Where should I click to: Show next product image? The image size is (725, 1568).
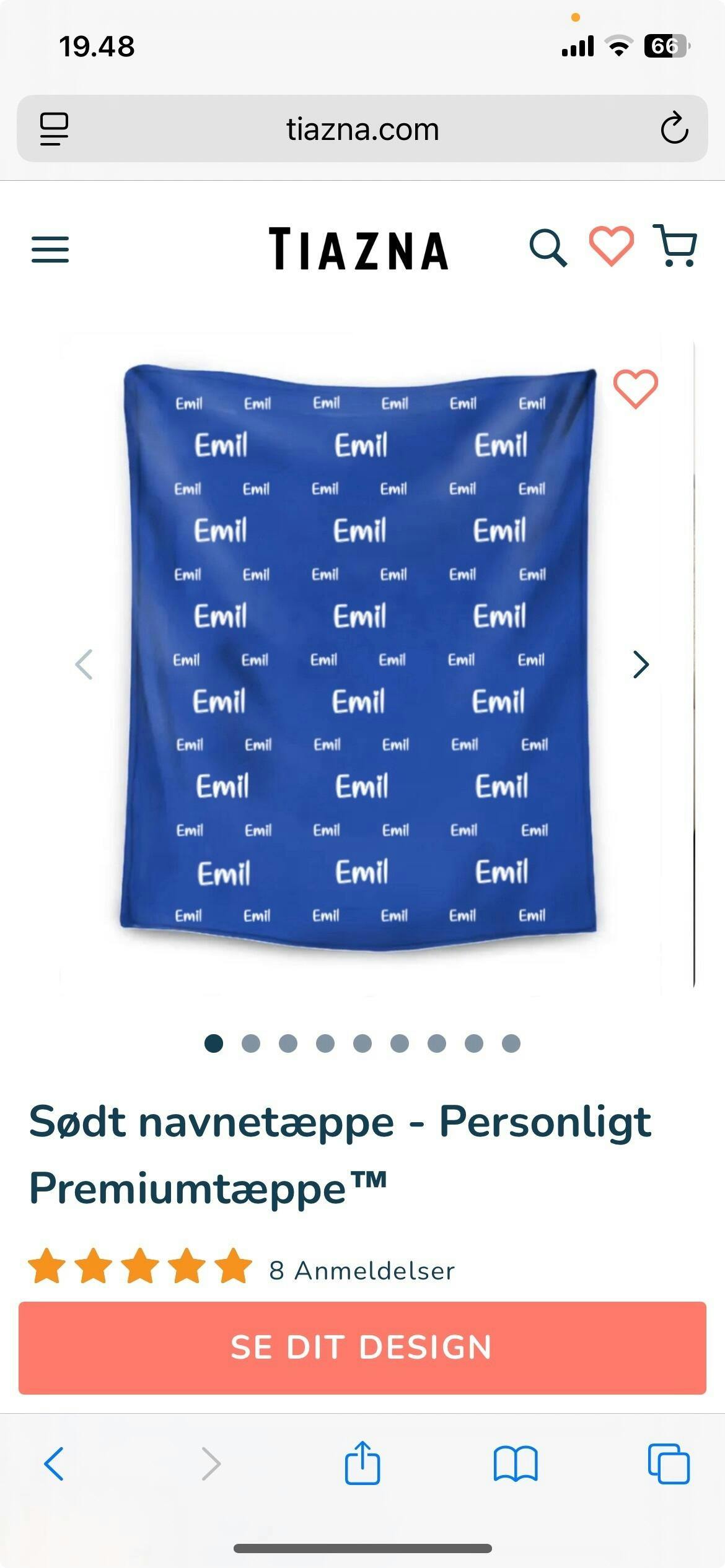coord(641,664)
